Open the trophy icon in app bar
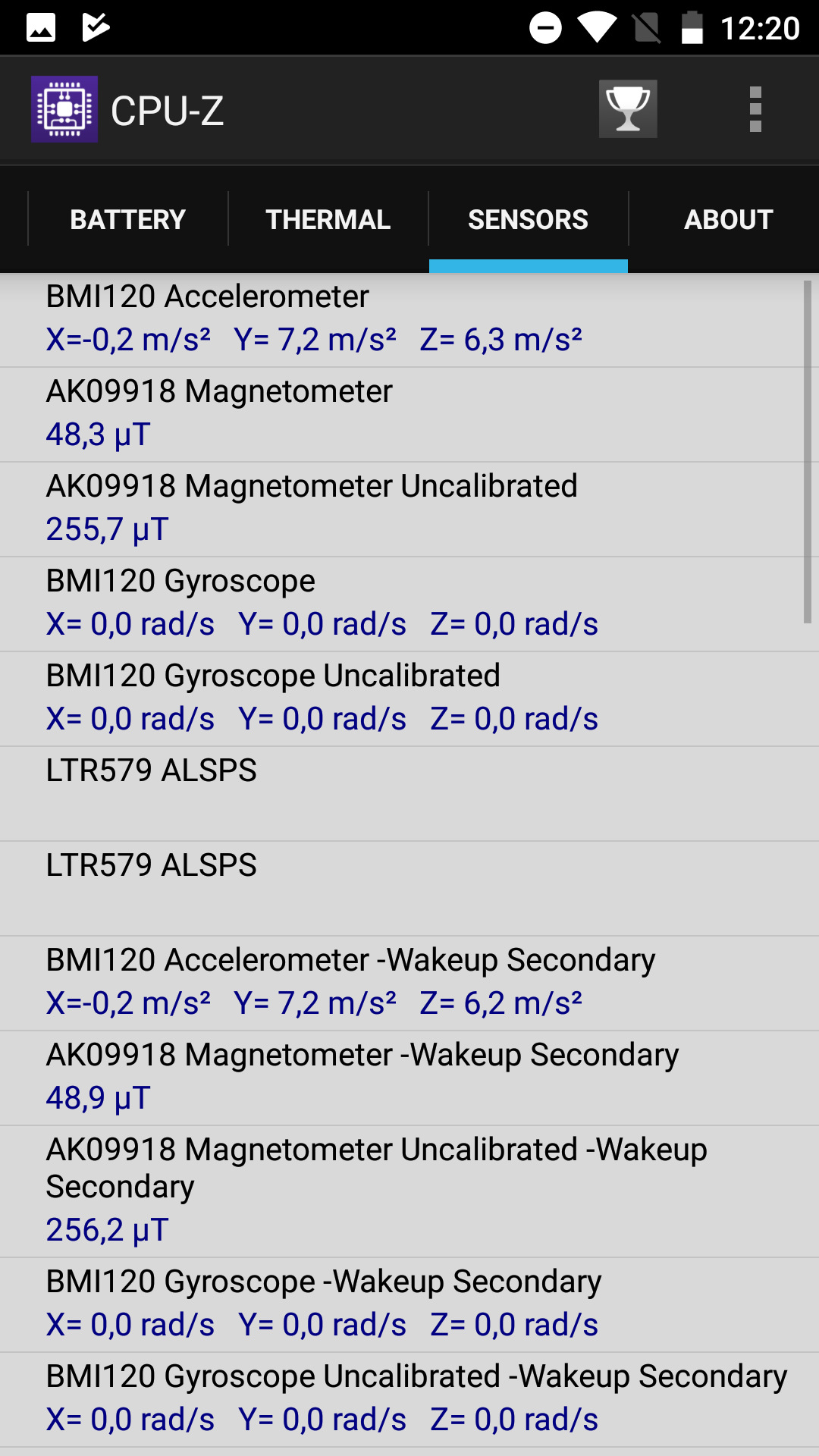This screenshot has width=819, height=1456. click(x=628, y=109)
